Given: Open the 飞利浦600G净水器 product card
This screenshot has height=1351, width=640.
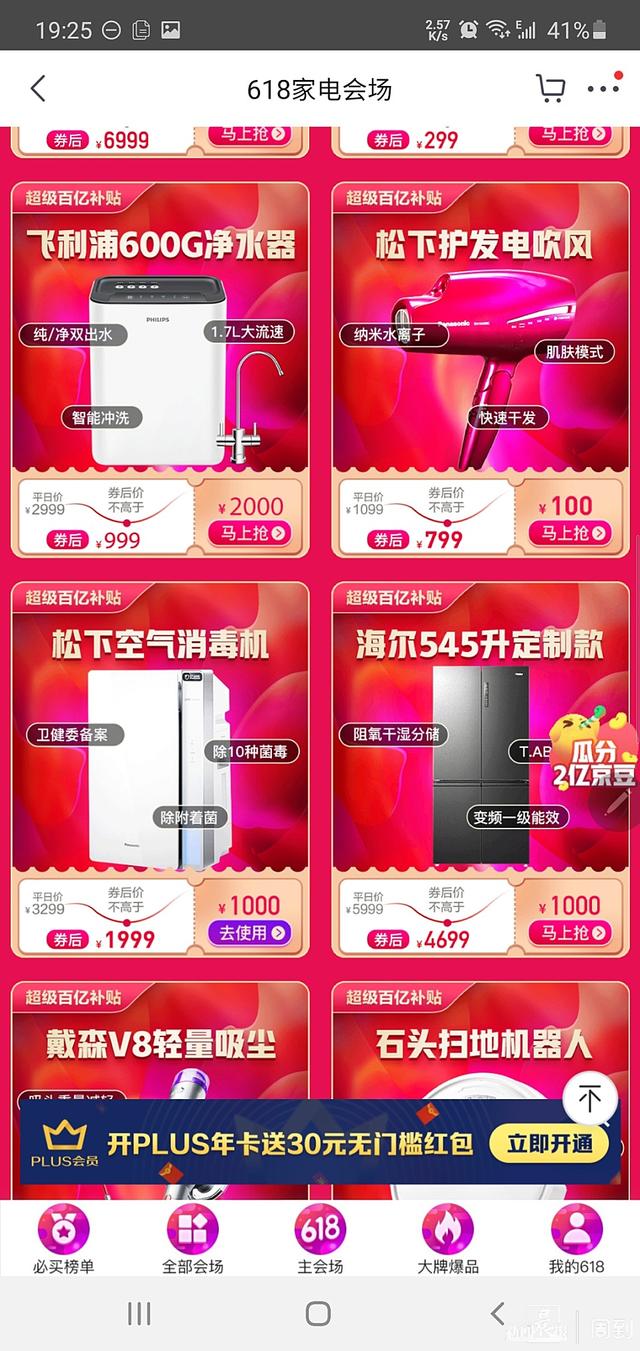Looking at the screenshot, I should point(160,369).
